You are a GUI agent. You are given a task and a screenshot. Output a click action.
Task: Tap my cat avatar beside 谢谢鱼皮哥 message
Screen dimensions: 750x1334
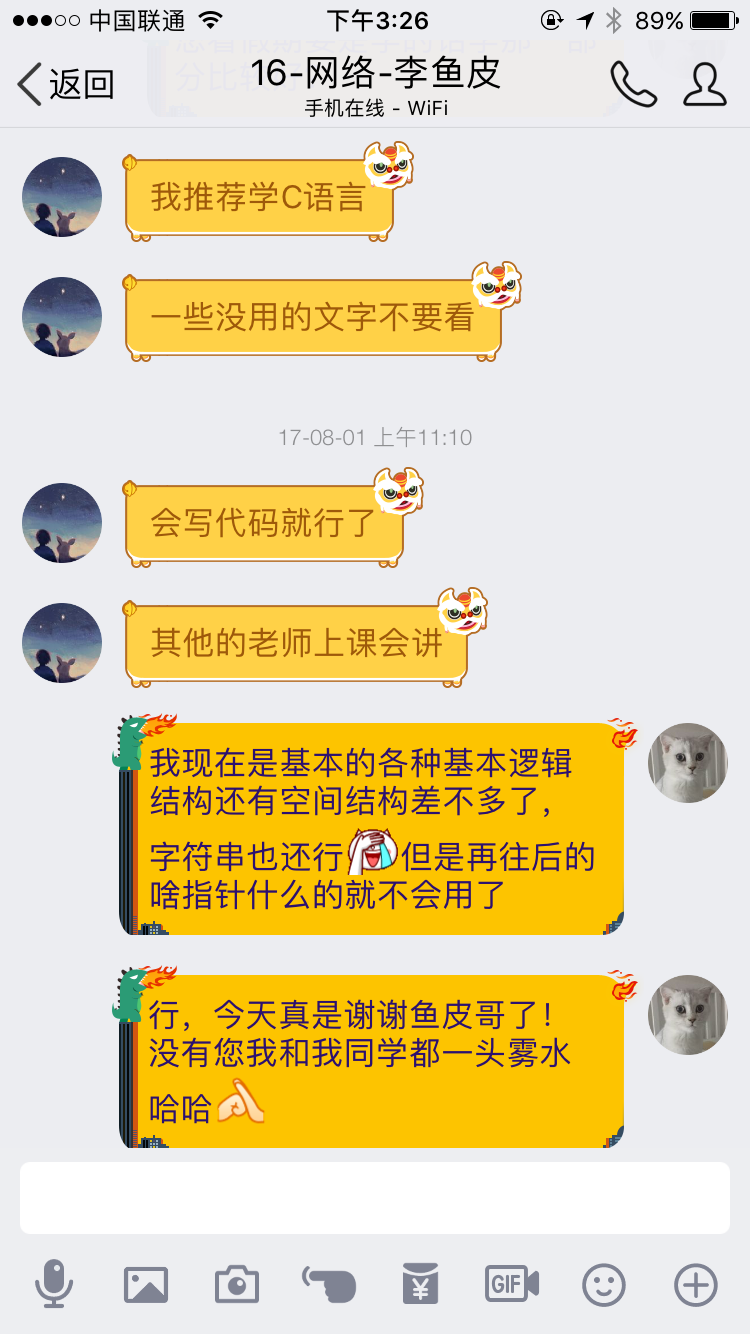pyautogui.click(x=688, y=1015)
